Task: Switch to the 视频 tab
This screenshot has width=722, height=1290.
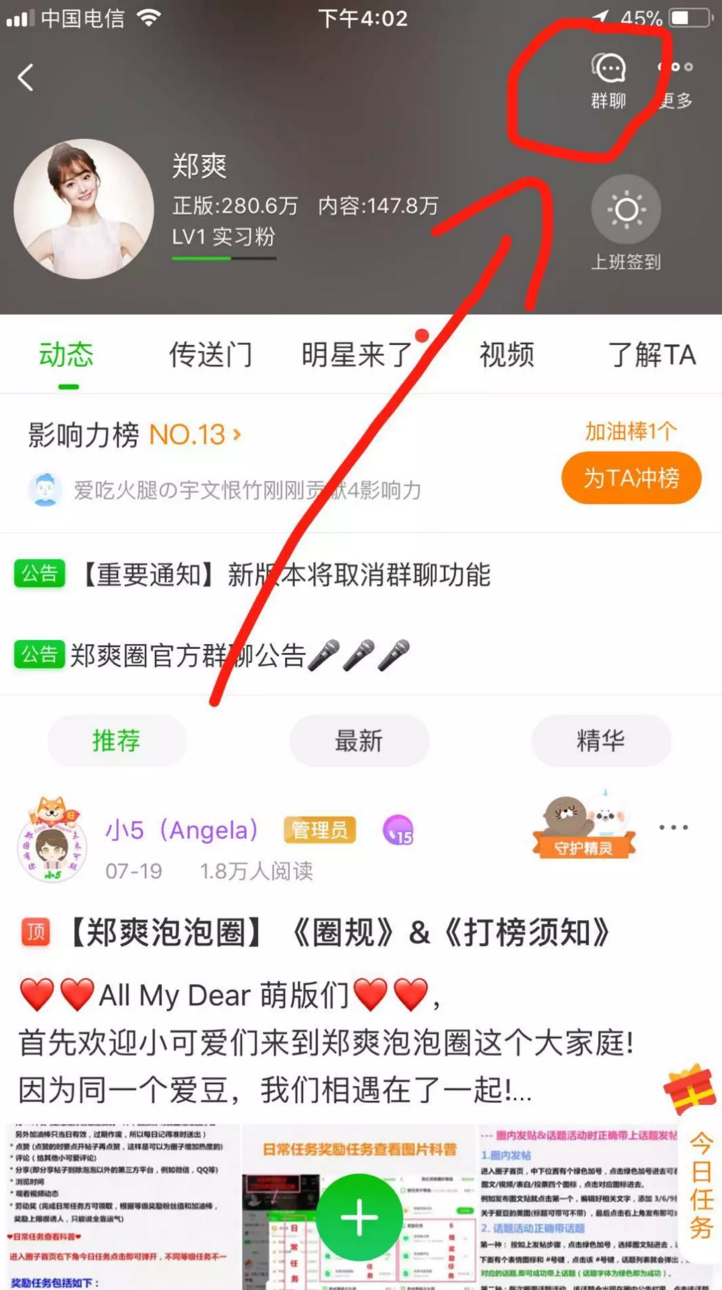Action: pos(507,354)
